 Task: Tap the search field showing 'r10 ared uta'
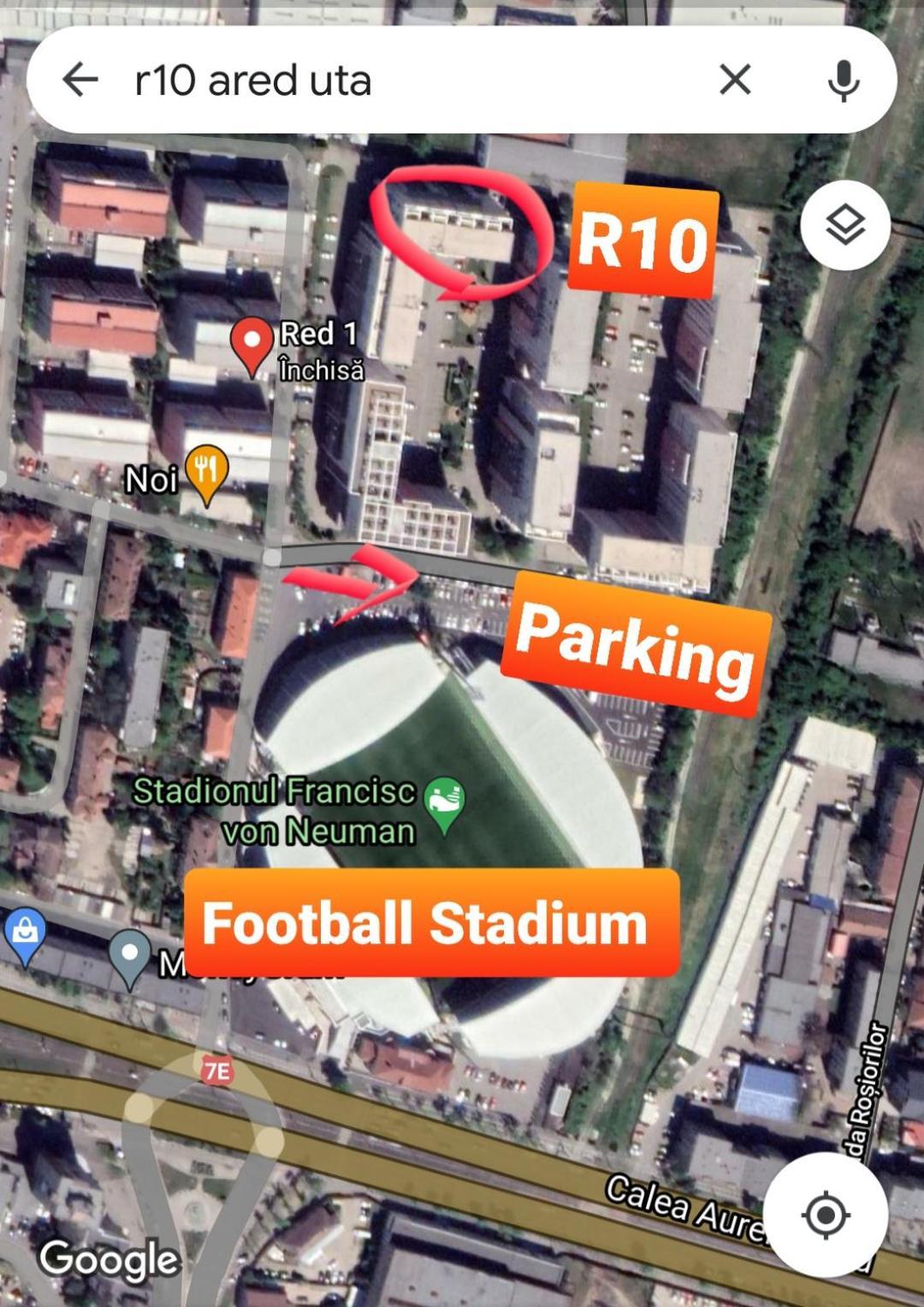tap(385, 80)
